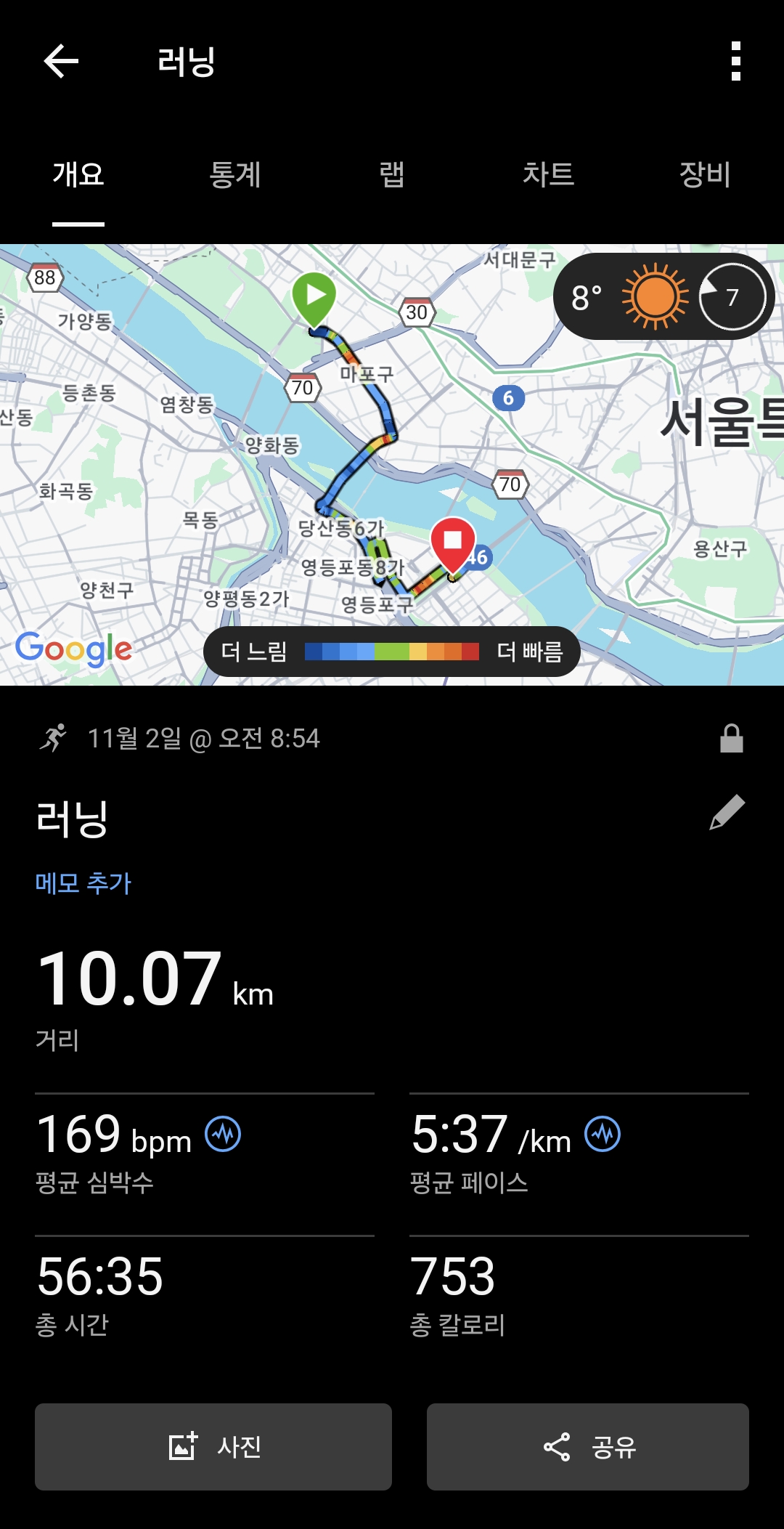Share the activity with 공유 button

pyautogui.click(x=588, y=1448)
